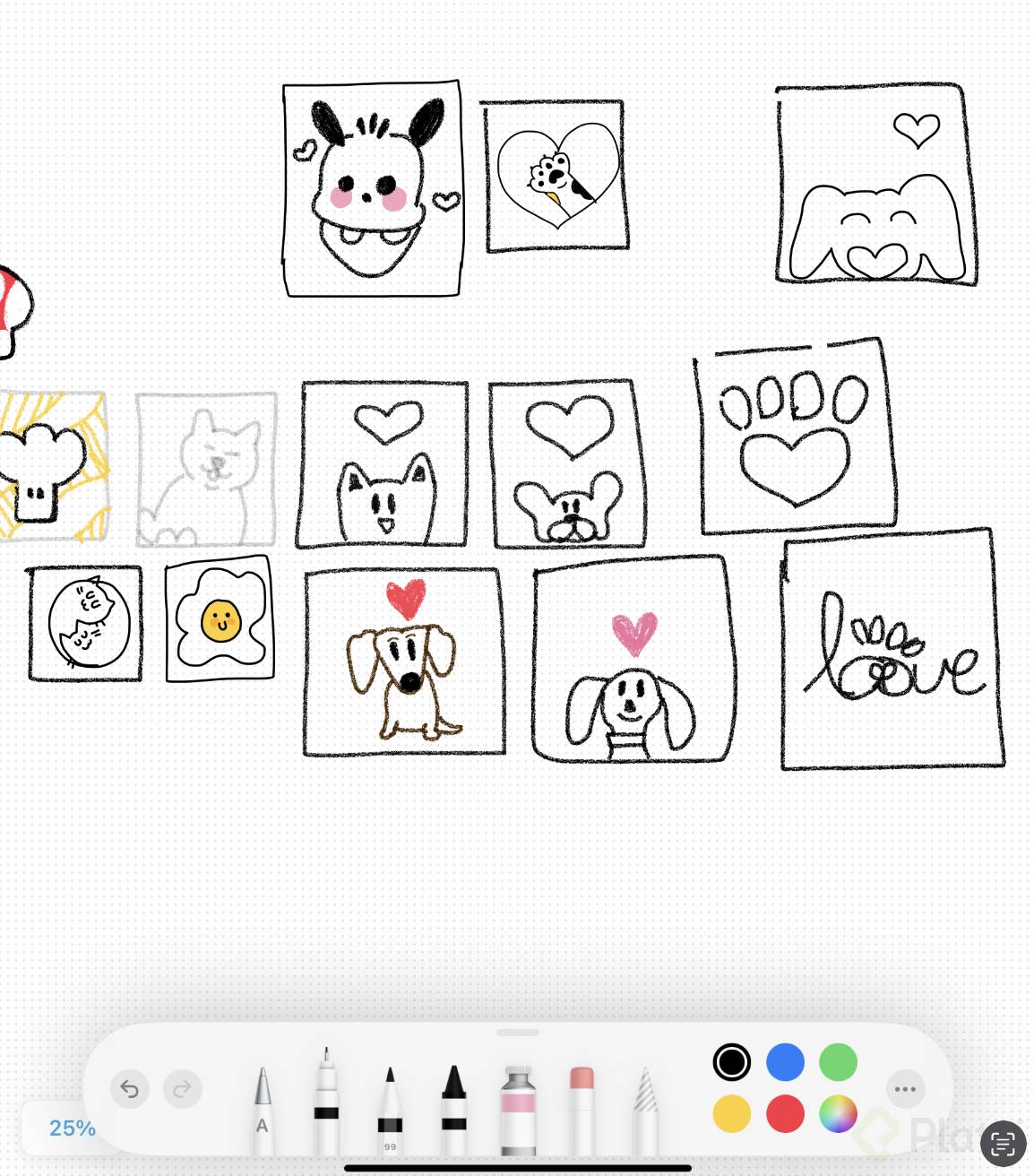The height and width of the screenshot is (1176, 1034).
Task: Choose the yellow color swatch
Action: (x=731, y=1114)
